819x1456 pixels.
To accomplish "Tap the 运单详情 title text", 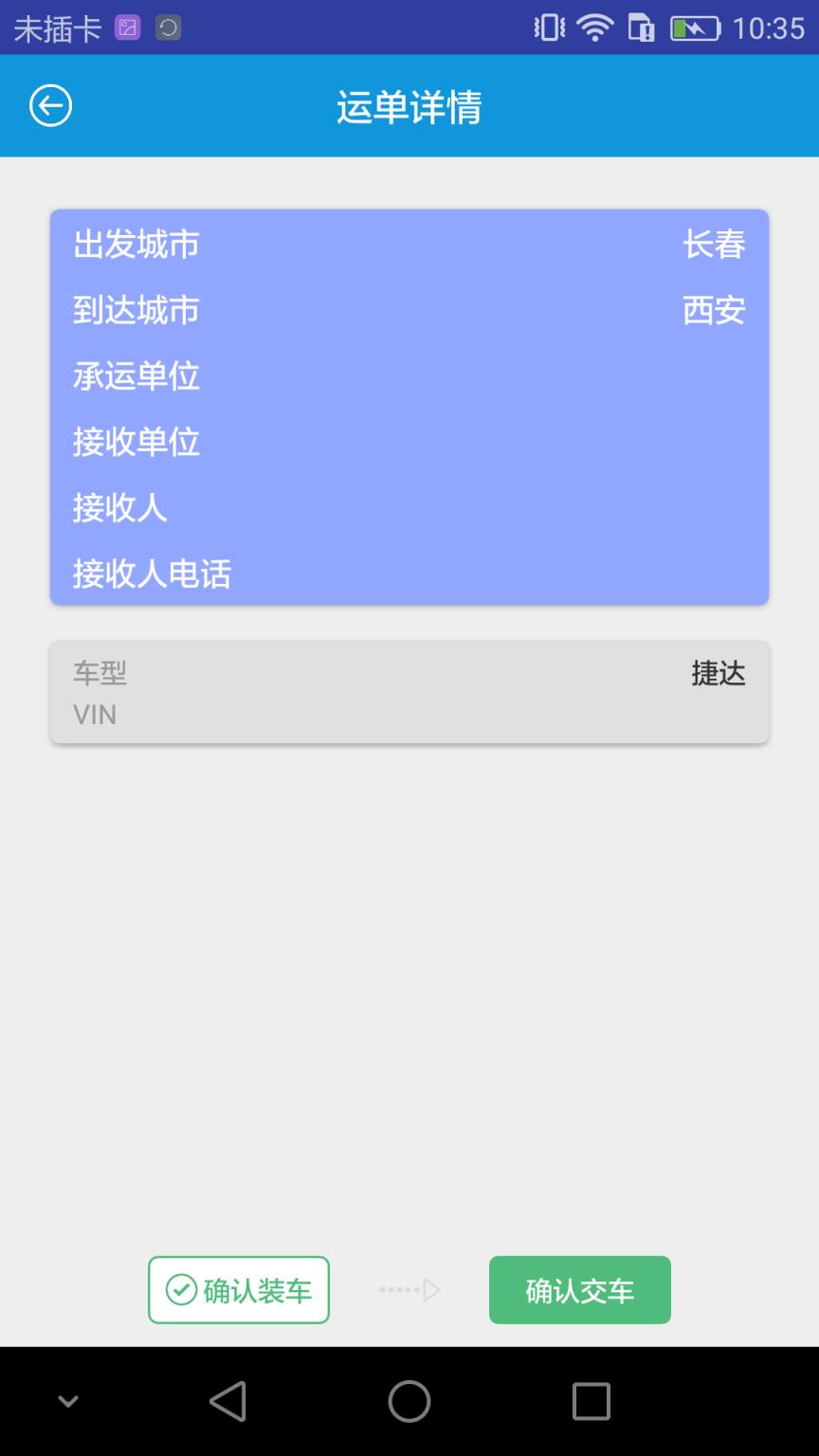I will 409,107.
